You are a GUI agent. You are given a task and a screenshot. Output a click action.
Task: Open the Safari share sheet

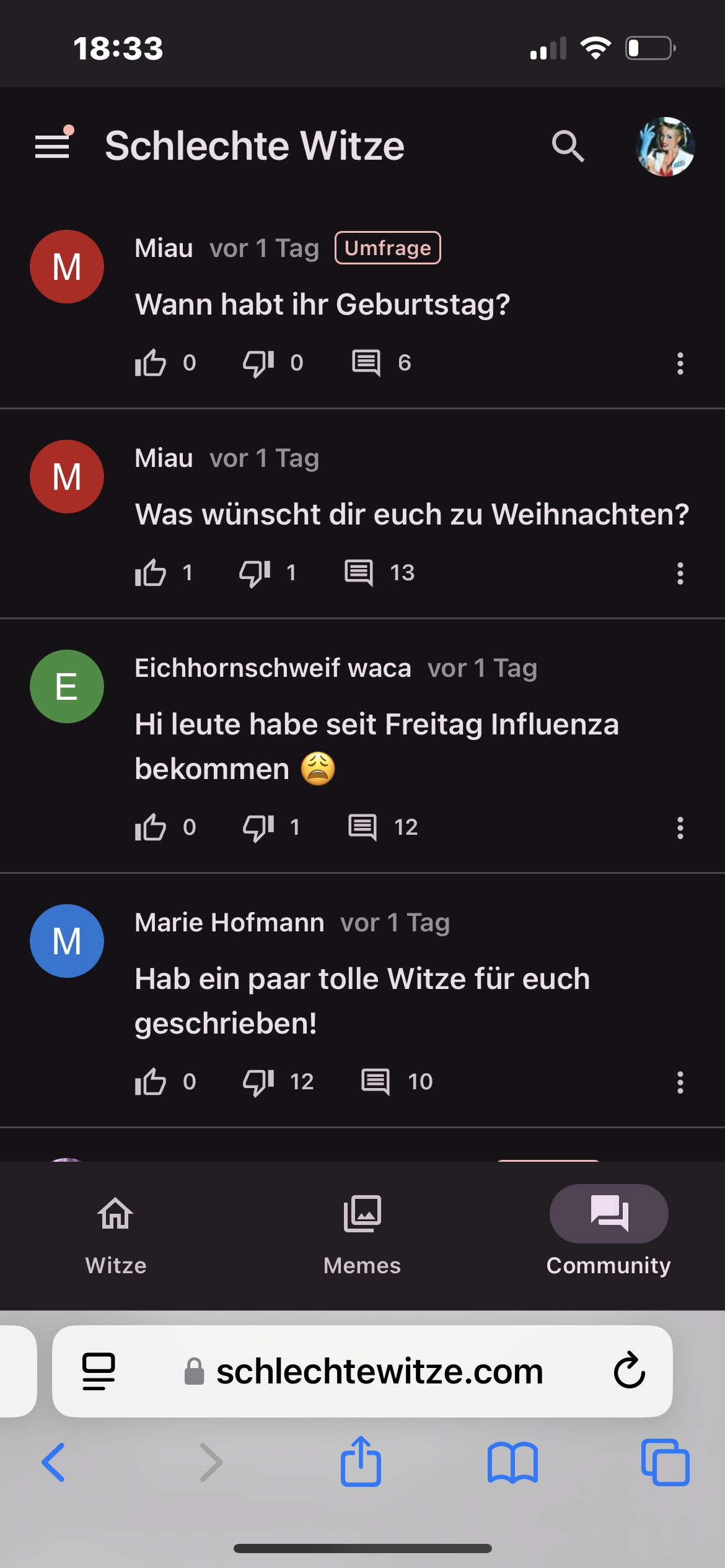(361, 1462)
